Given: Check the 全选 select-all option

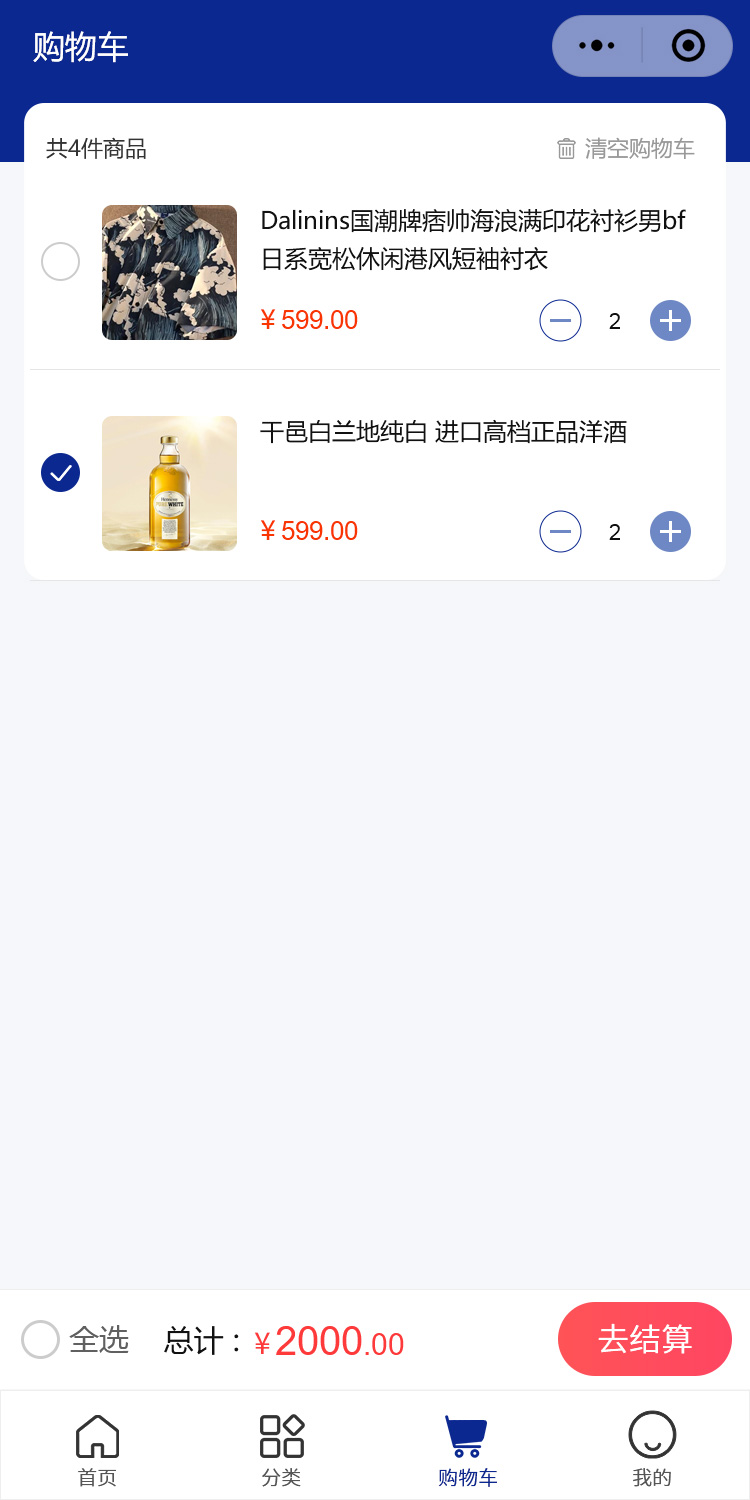Looking at the screenshot, I should [x=41, y=1340].
